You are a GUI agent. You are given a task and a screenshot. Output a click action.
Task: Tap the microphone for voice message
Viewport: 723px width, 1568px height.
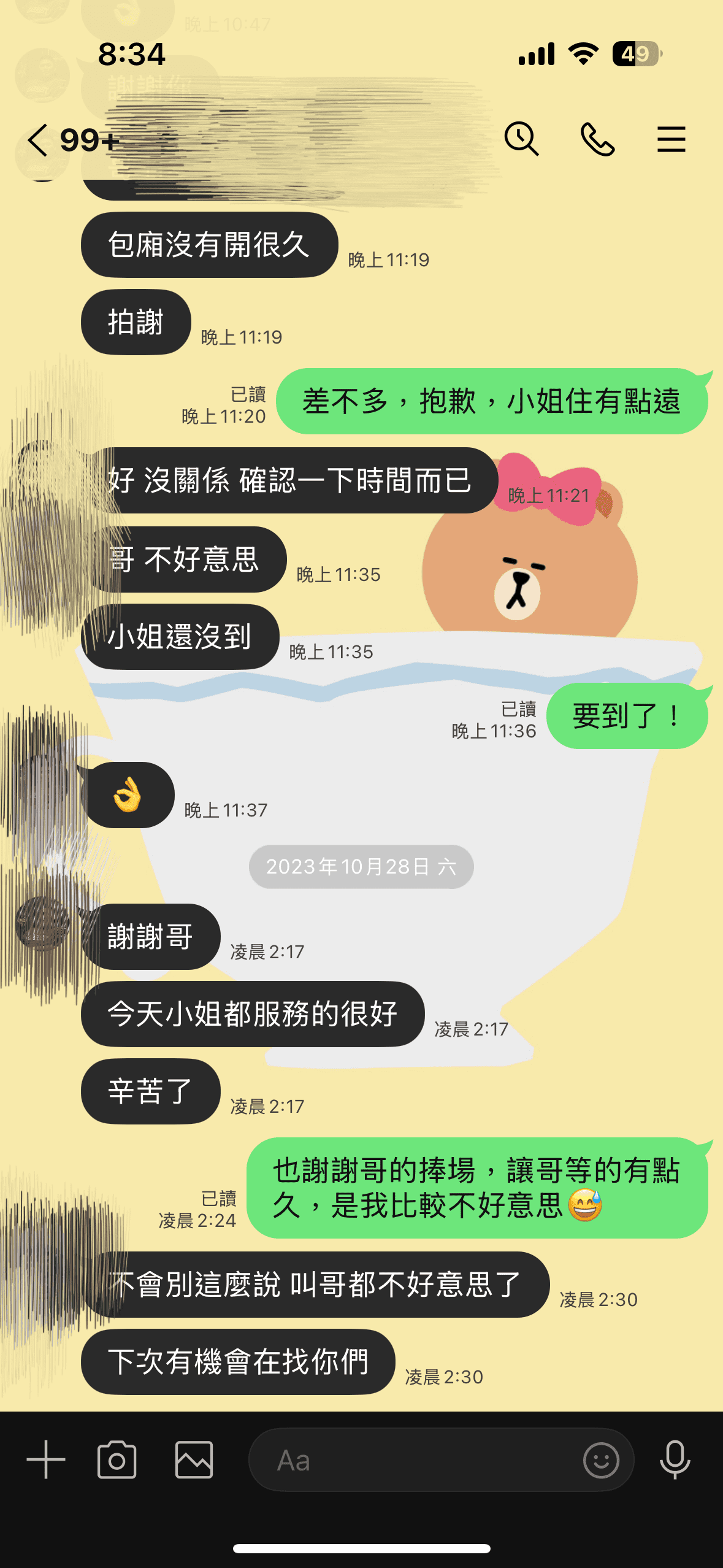pos(675,1459)
